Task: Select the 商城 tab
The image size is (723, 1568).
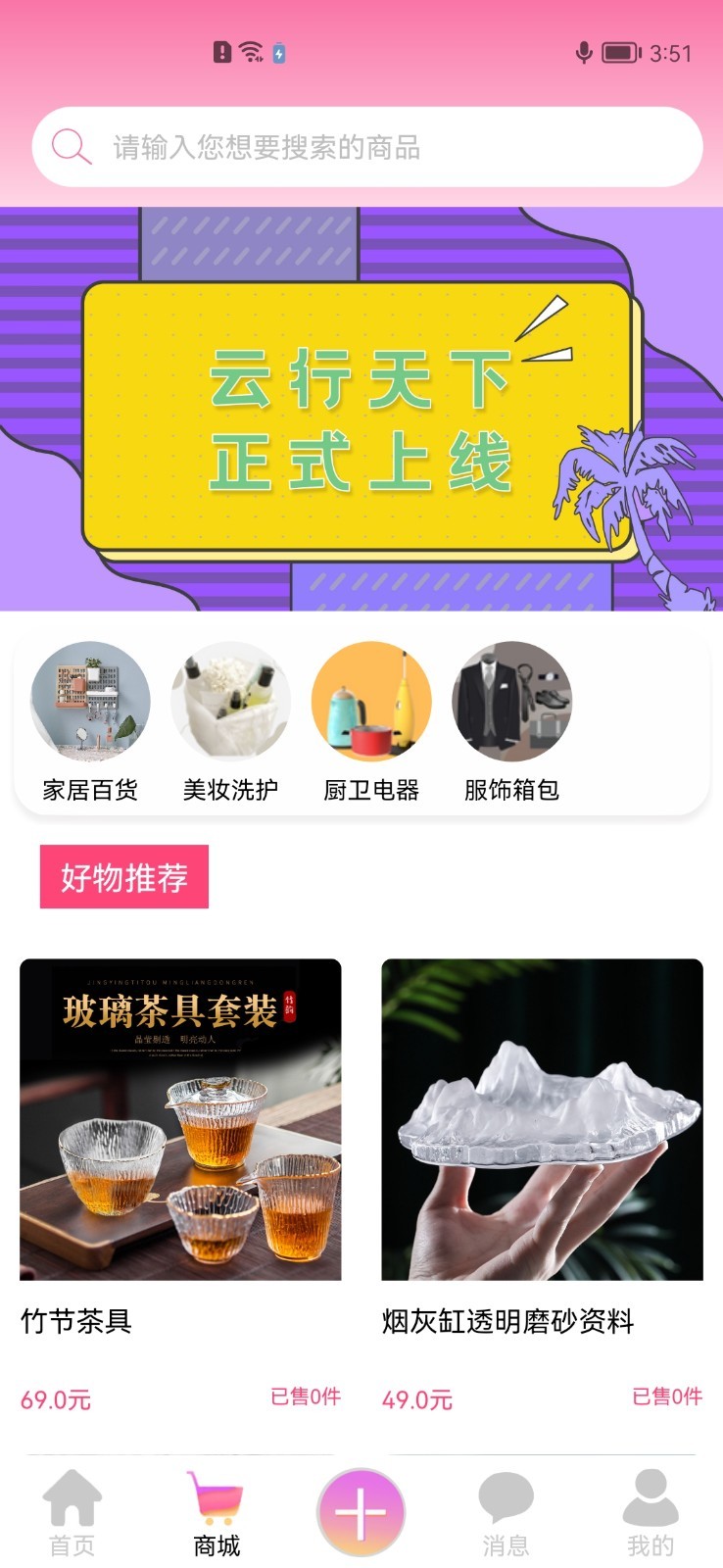Action: (217, 1513)
